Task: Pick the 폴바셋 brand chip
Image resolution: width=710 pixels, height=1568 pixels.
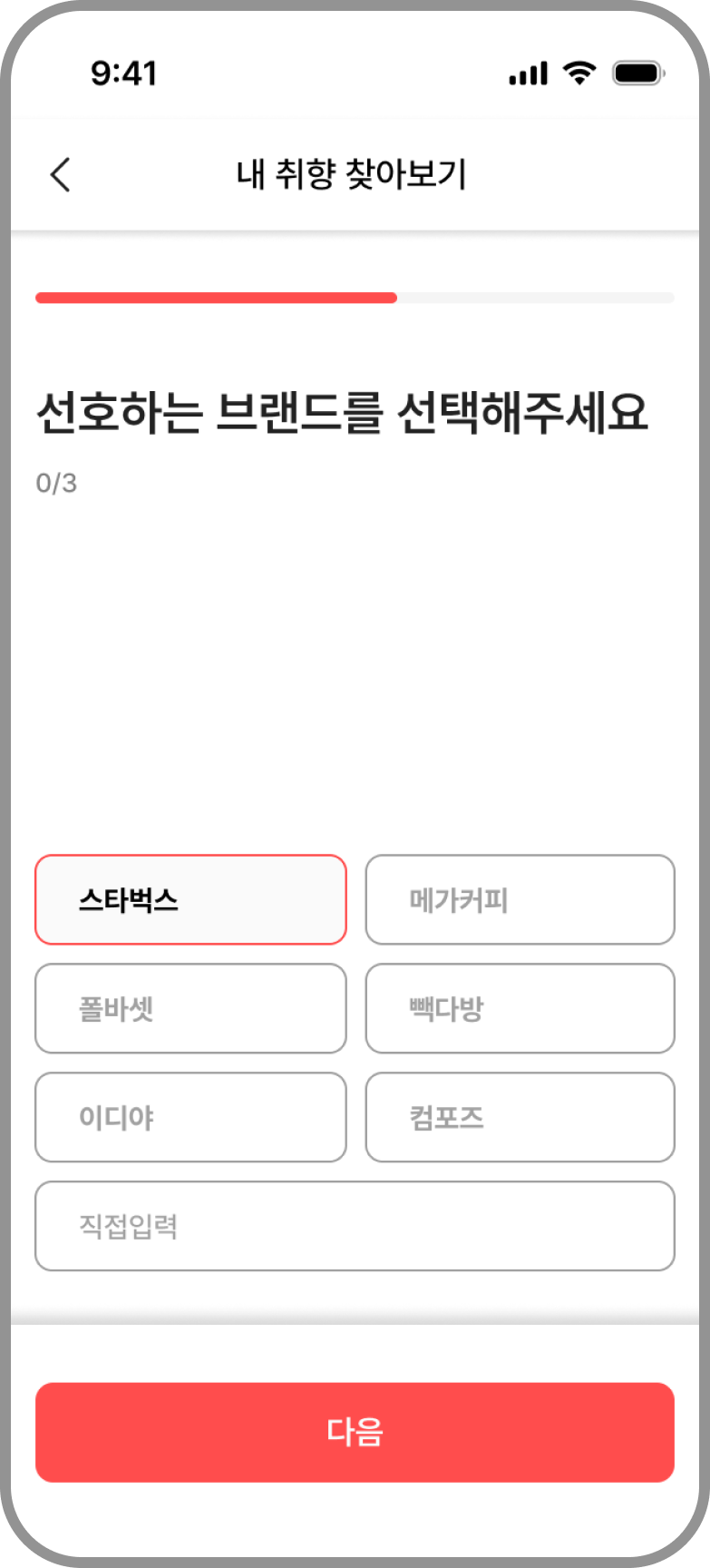Action: tap(190, 1008)
